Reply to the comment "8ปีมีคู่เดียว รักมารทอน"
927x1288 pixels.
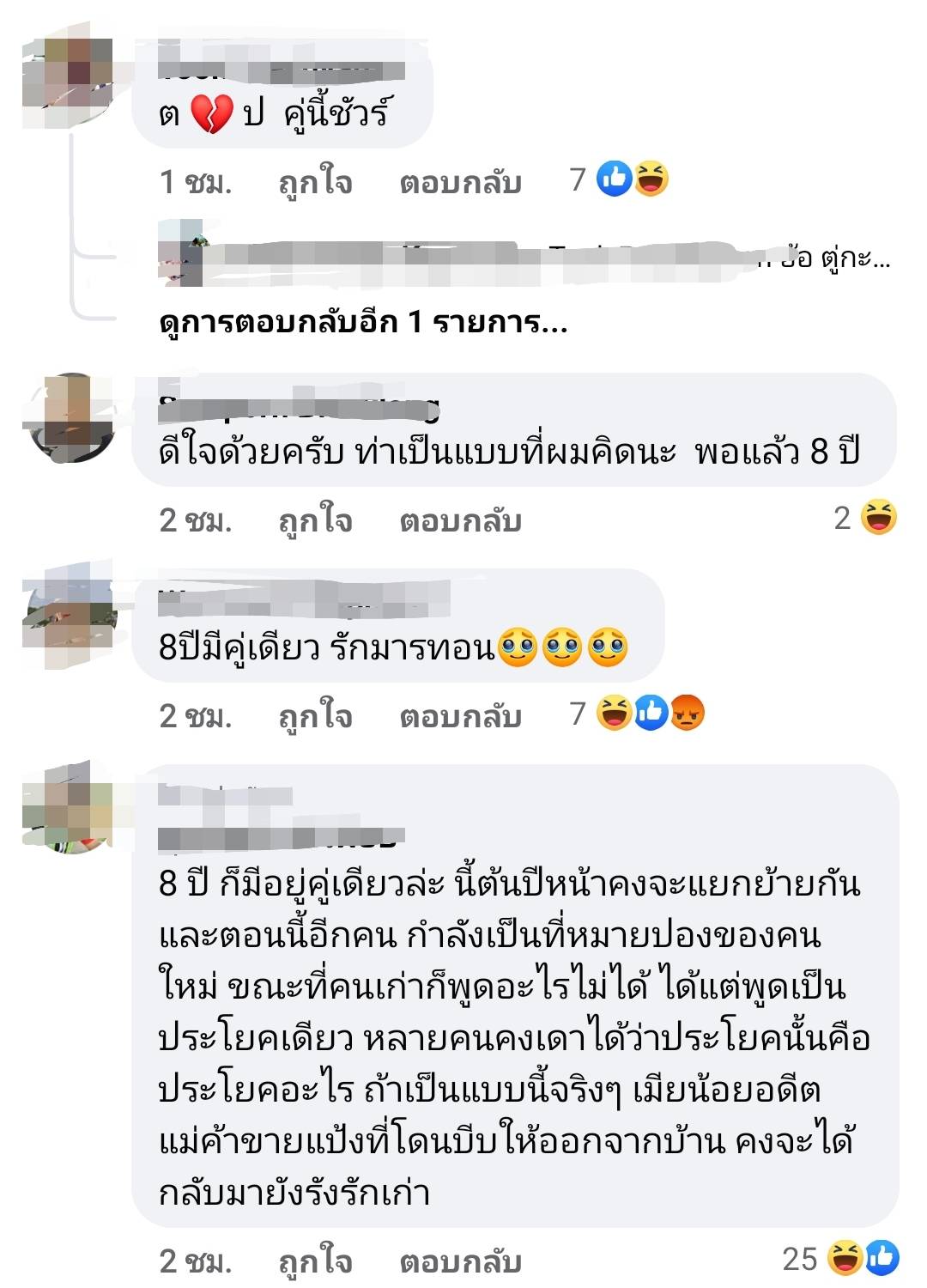(460, 716)
